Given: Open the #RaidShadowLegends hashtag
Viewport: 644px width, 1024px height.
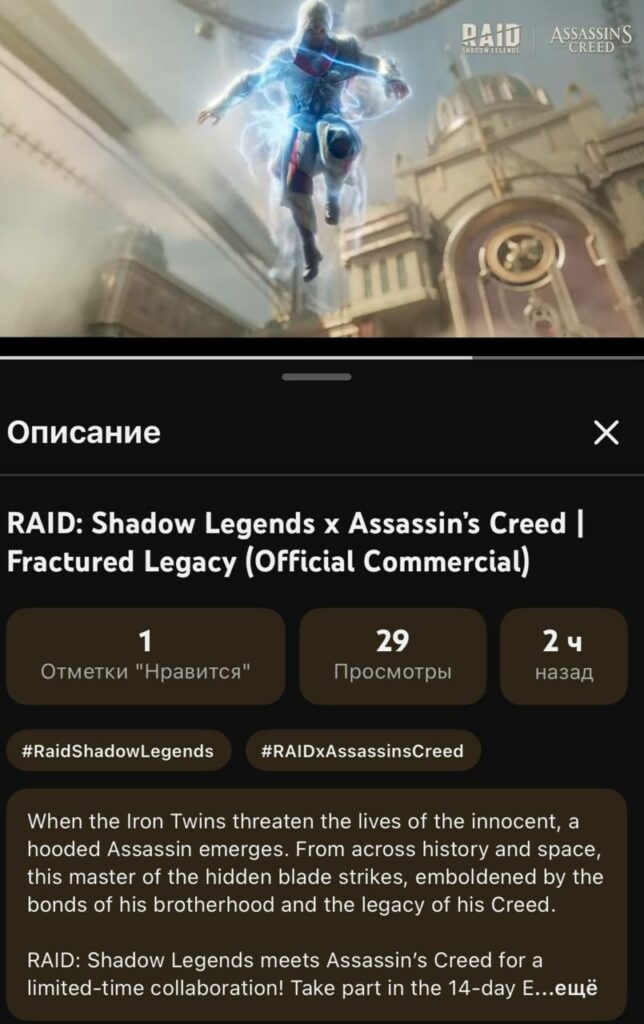Looking at the screenshot, I should point(118,751).
